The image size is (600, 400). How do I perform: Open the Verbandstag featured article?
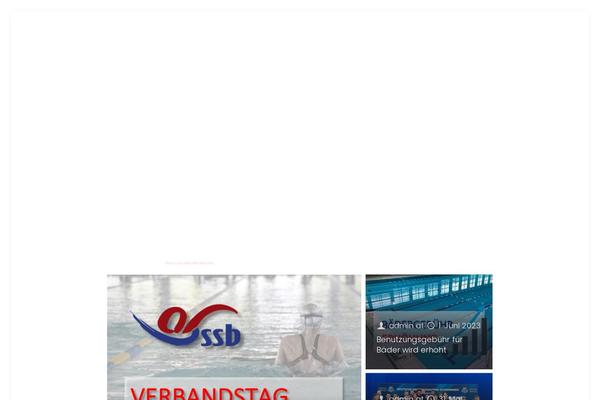click(234, 340)
